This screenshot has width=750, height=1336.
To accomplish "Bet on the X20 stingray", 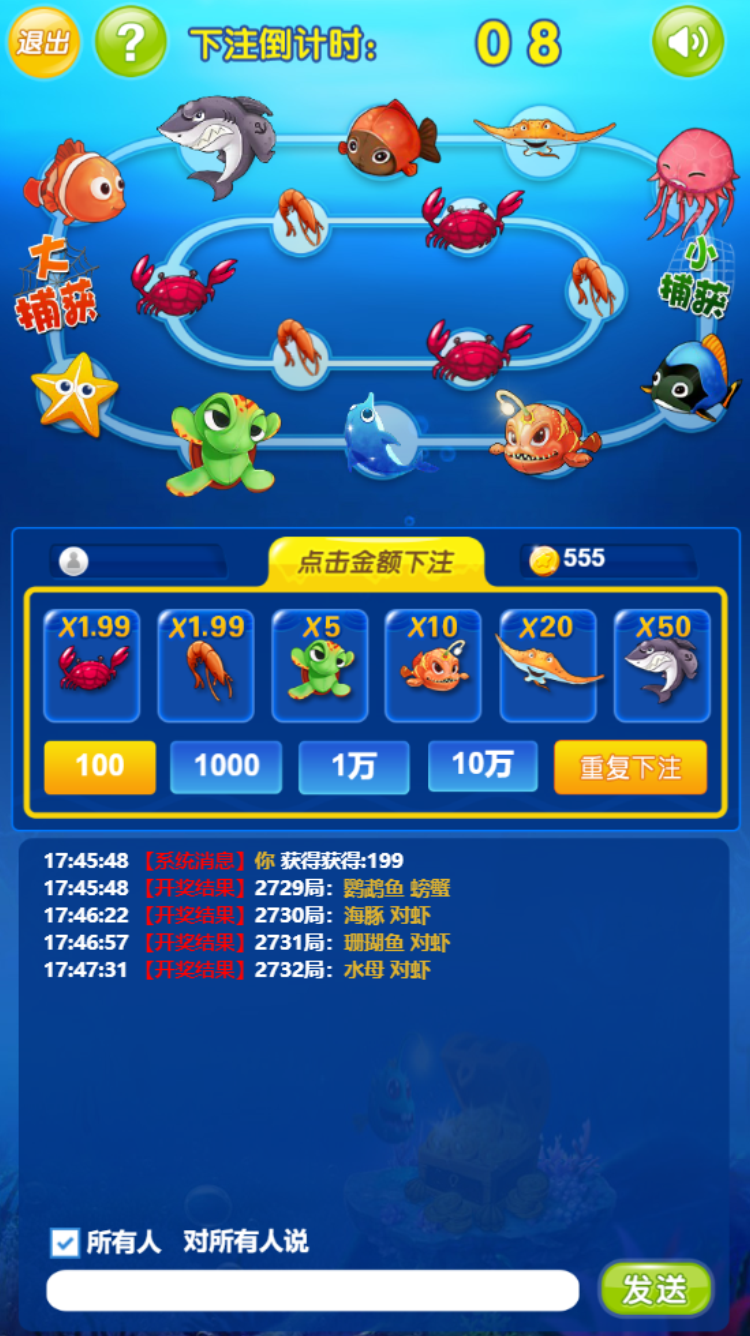I will click(548, 665).
